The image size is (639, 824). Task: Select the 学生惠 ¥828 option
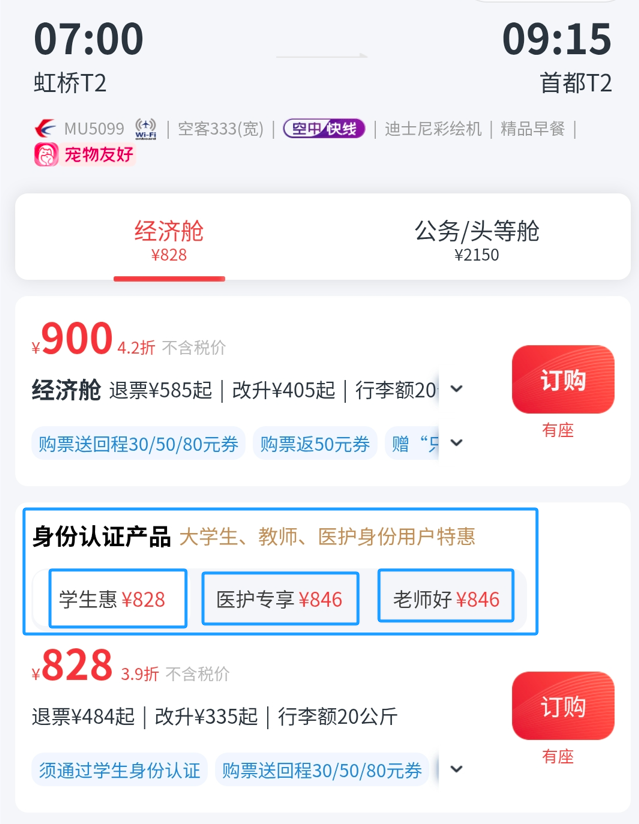coord(117,599)
